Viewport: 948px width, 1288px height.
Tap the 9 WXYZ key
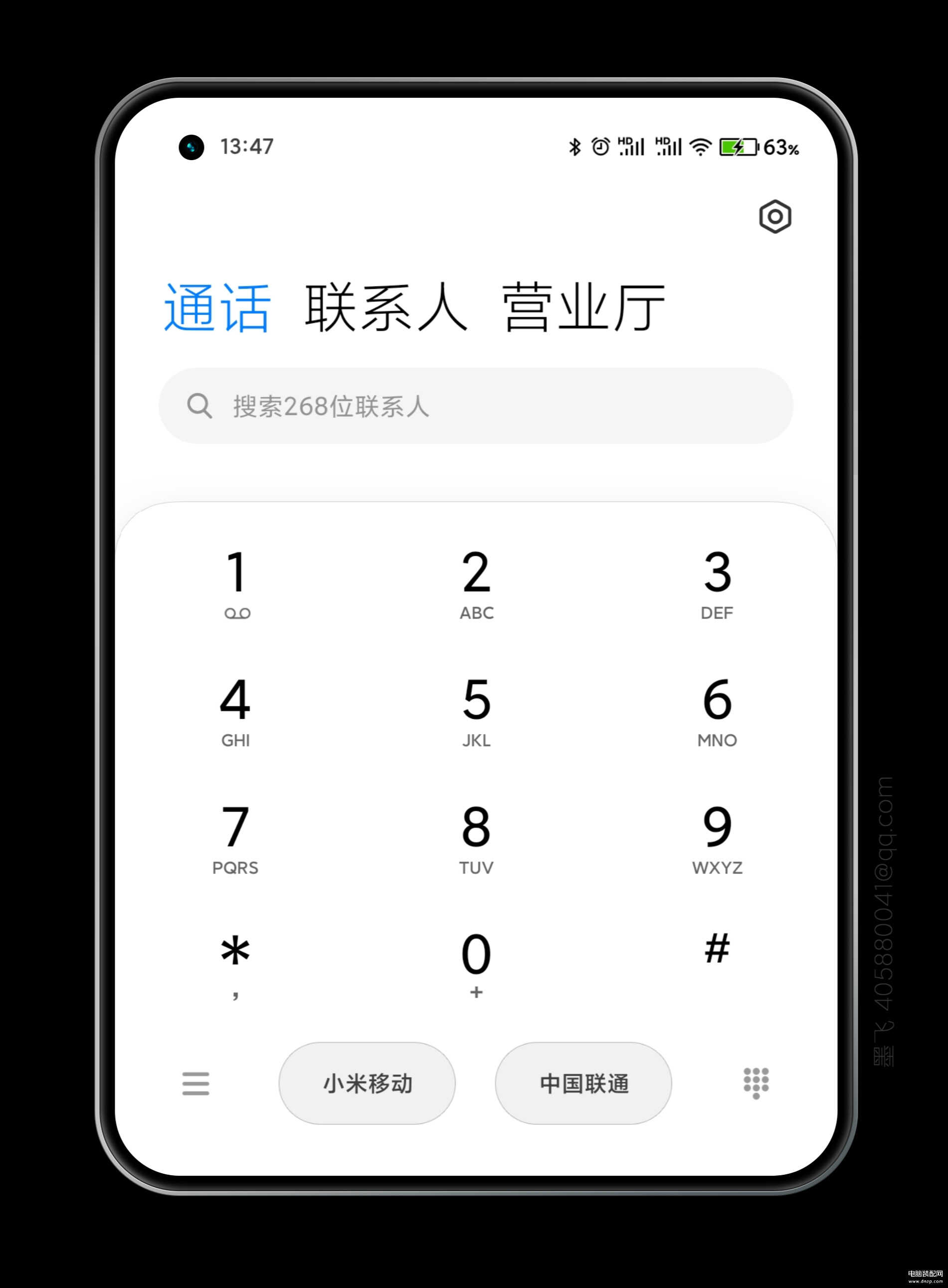pos(717,838)
